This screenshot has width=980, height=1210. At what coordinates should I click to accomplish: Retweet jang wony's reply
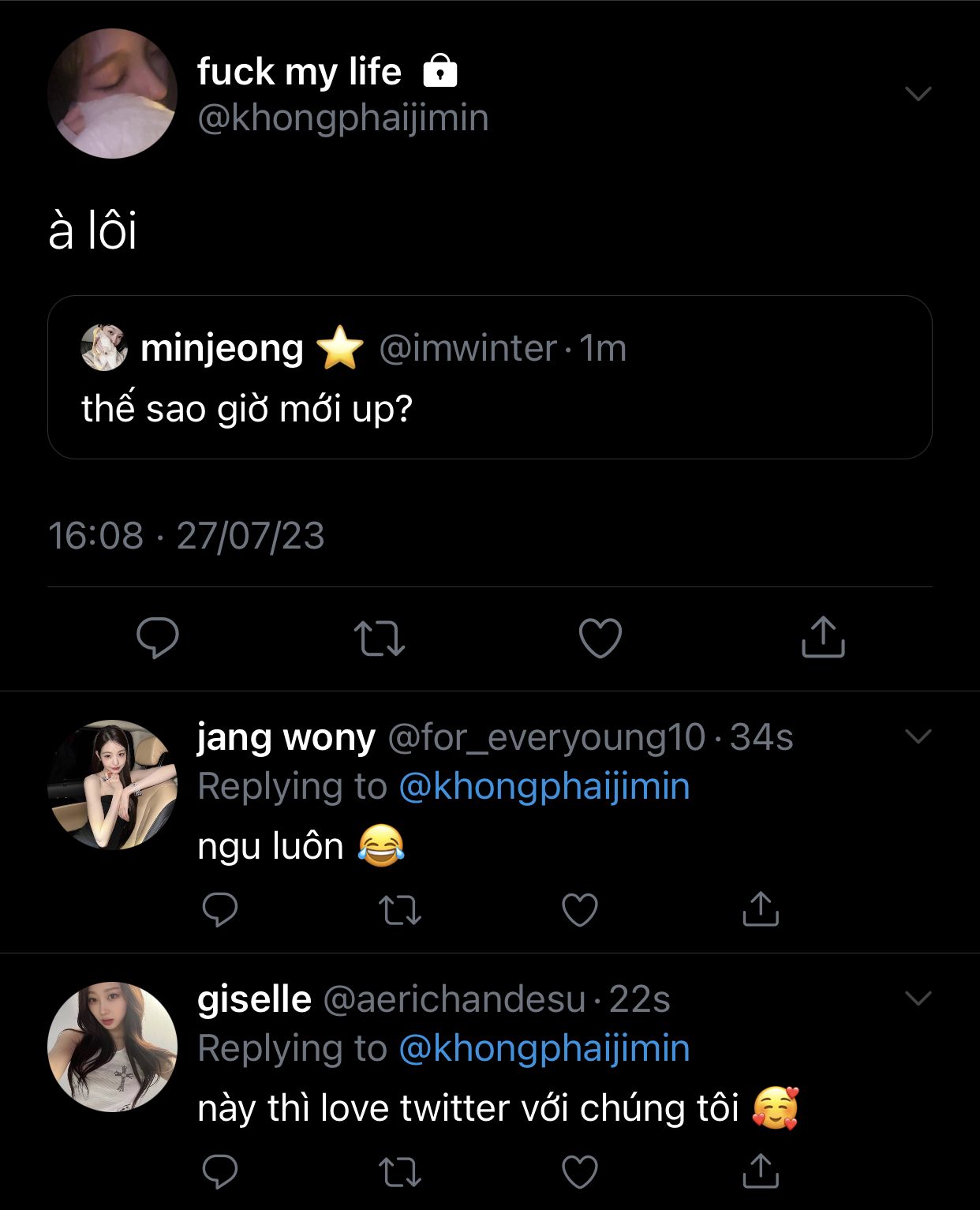coord(400,909)
